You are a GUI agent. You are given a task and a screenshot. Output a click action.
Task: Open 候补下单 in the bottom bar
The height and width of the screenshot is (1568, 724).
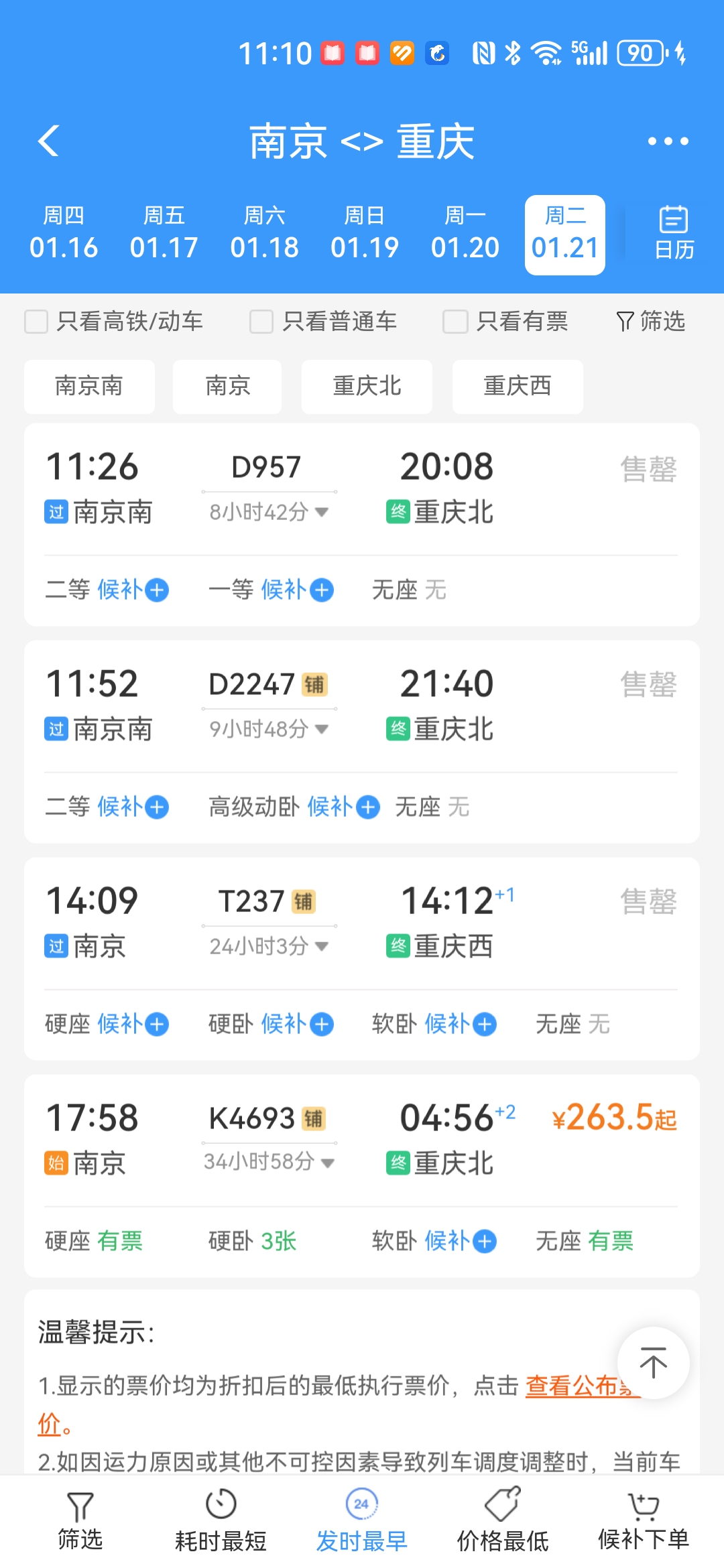pyautogui.click(x=643, y=1520)
